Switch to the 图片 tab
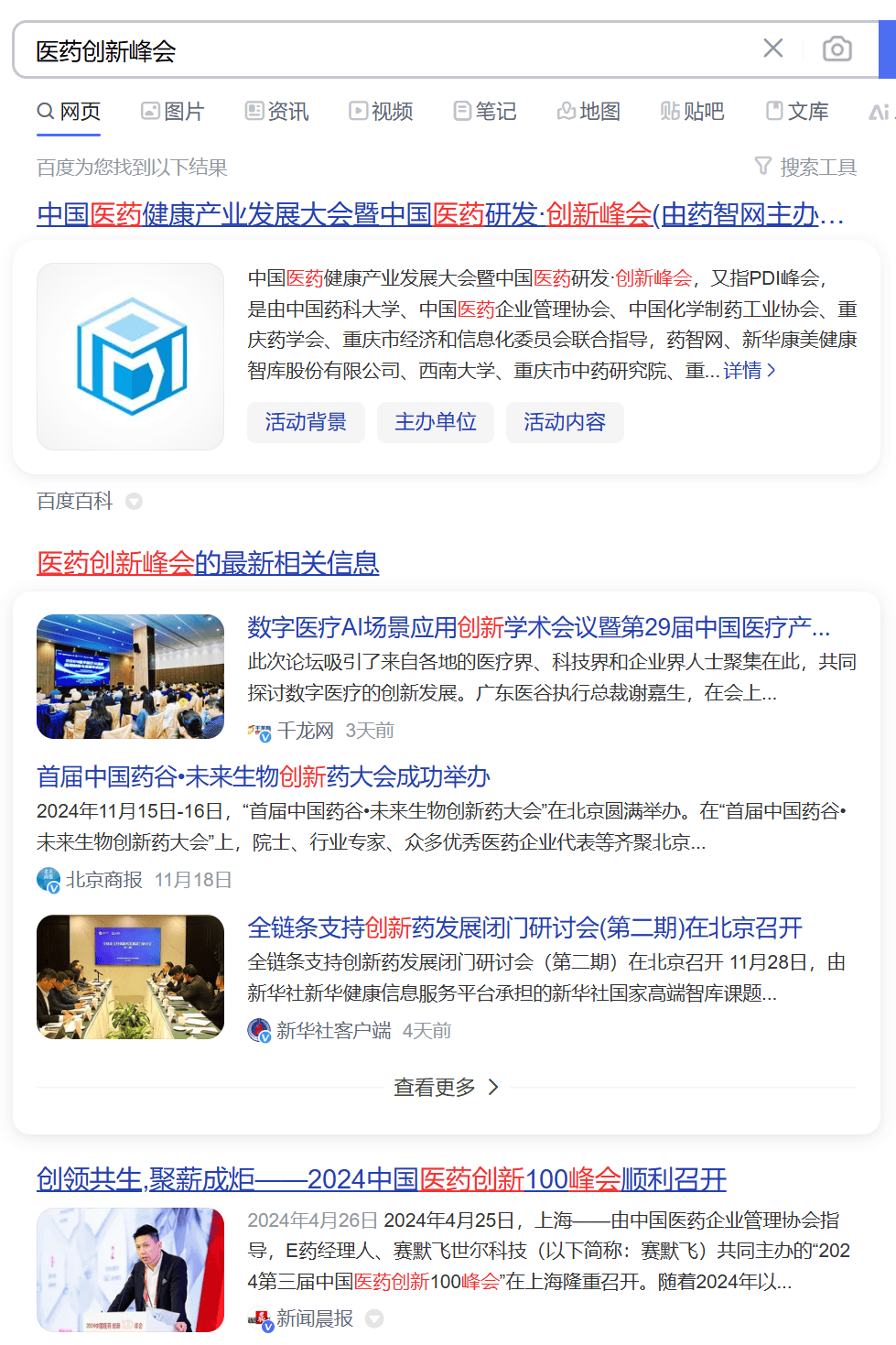Screen dimensions: 896x1345 tap(172, 112)
